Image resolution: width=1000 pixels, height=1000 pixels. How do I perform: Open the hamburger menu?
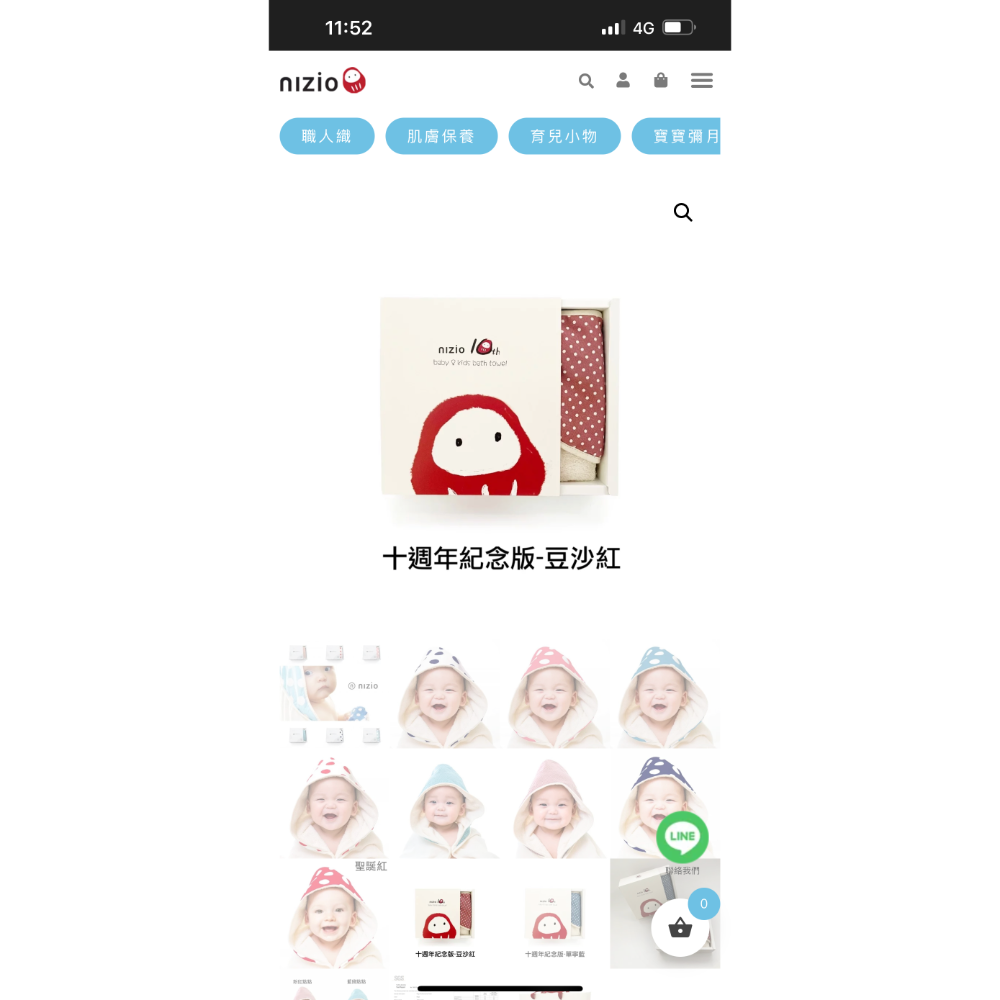pos(702,81)
